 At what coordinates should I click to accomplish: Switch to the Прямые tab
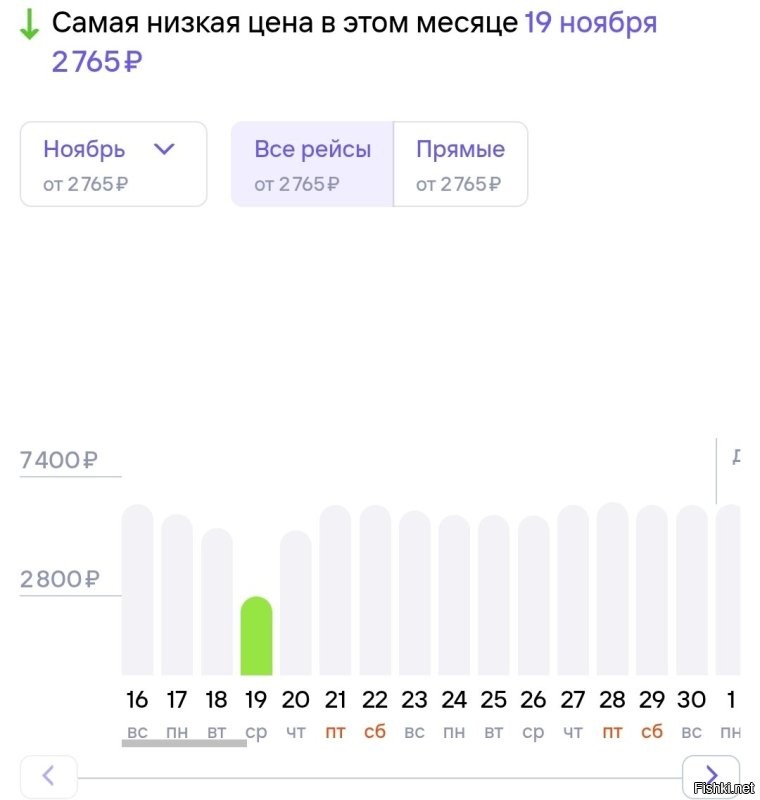pyautogui.click(x=460, y=163)
